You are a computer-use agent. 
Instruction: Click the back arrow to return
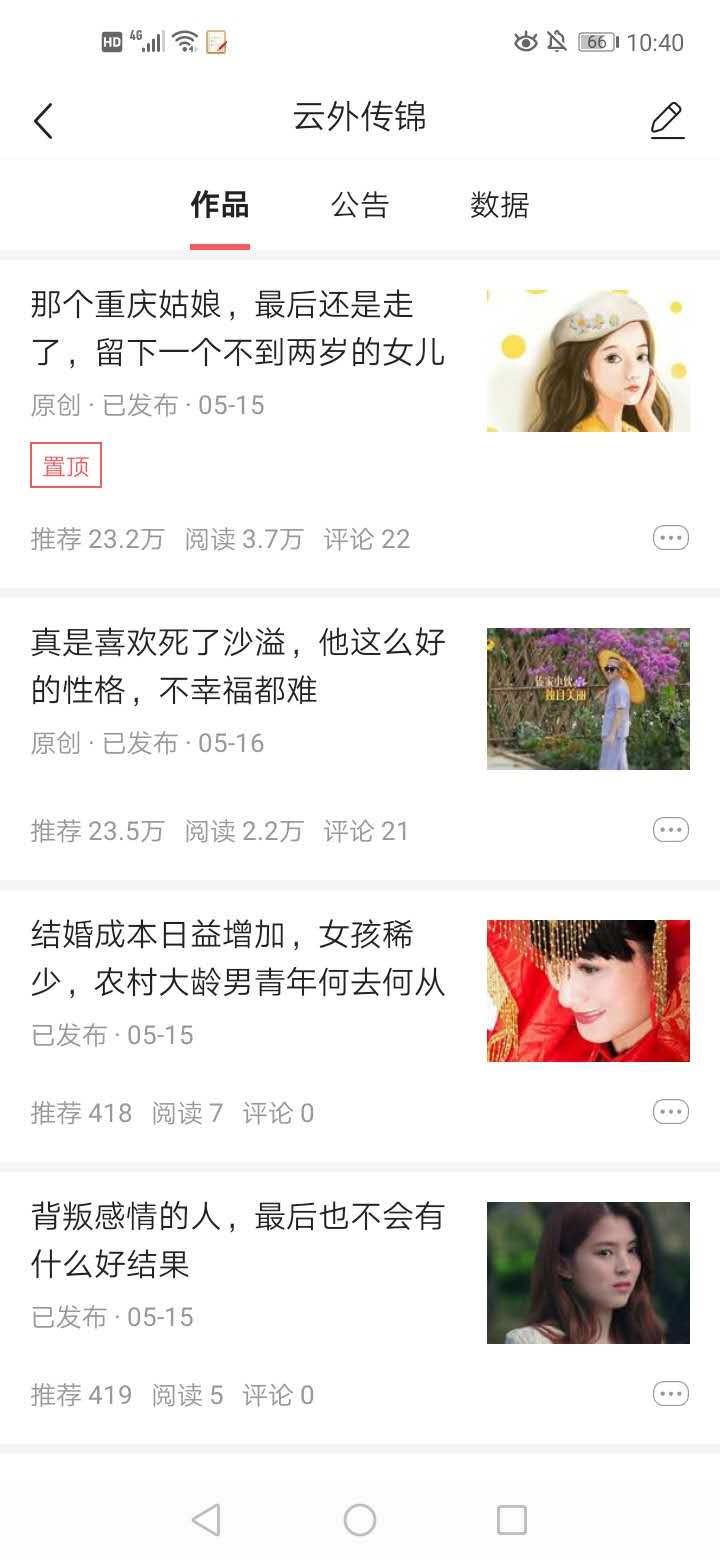[x=43, y=119]
